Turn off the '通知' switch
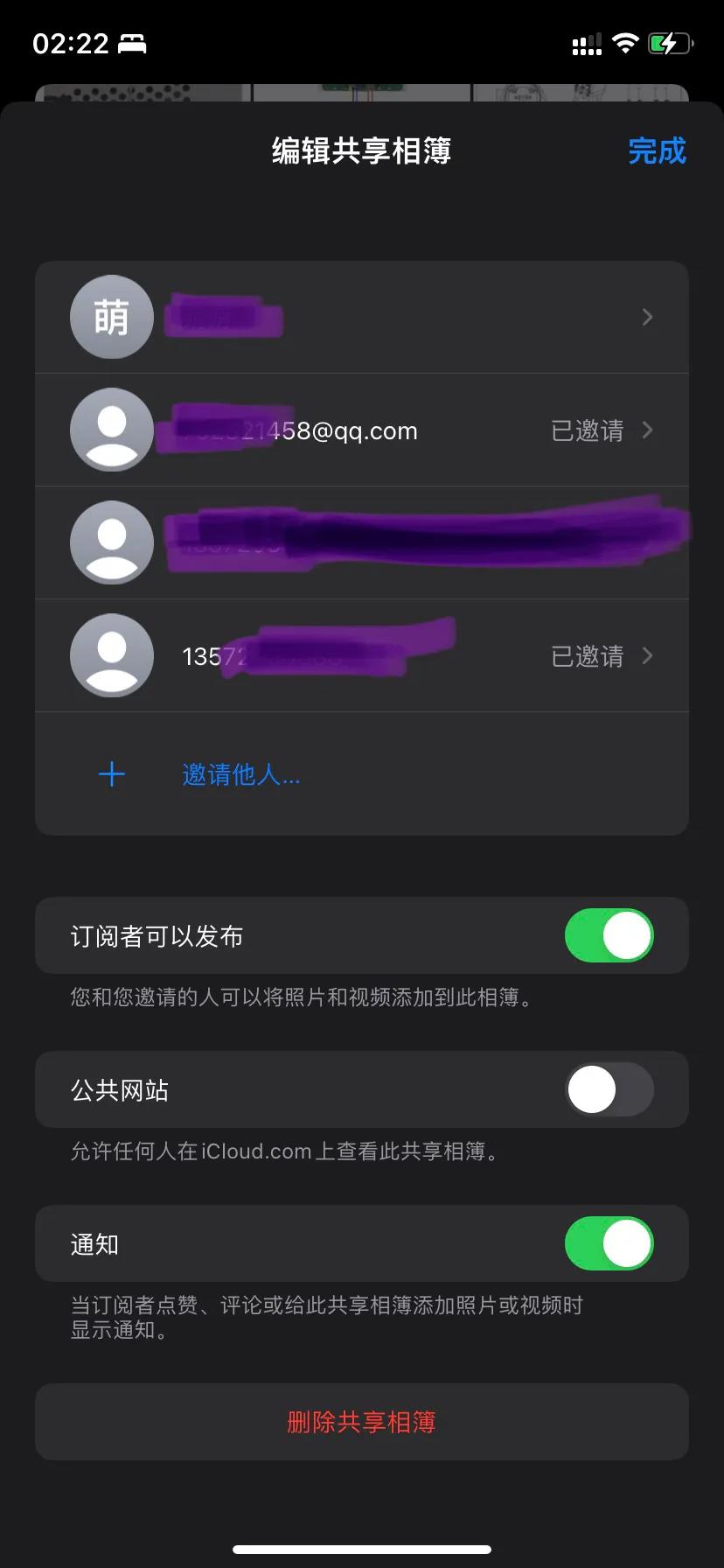 (609, 1243)
